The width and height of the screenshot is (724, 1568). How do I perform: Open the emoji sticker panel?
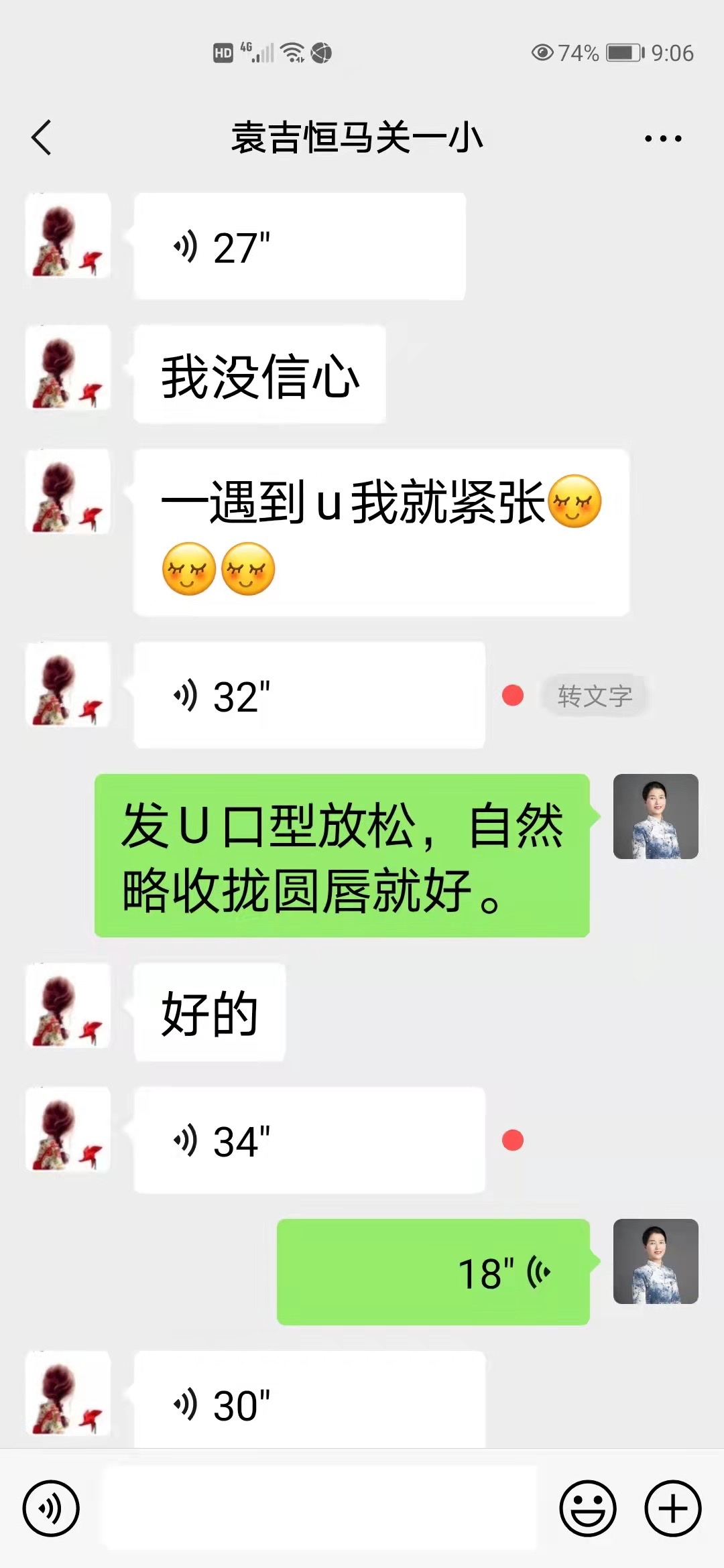click(x=587, y=1508)
